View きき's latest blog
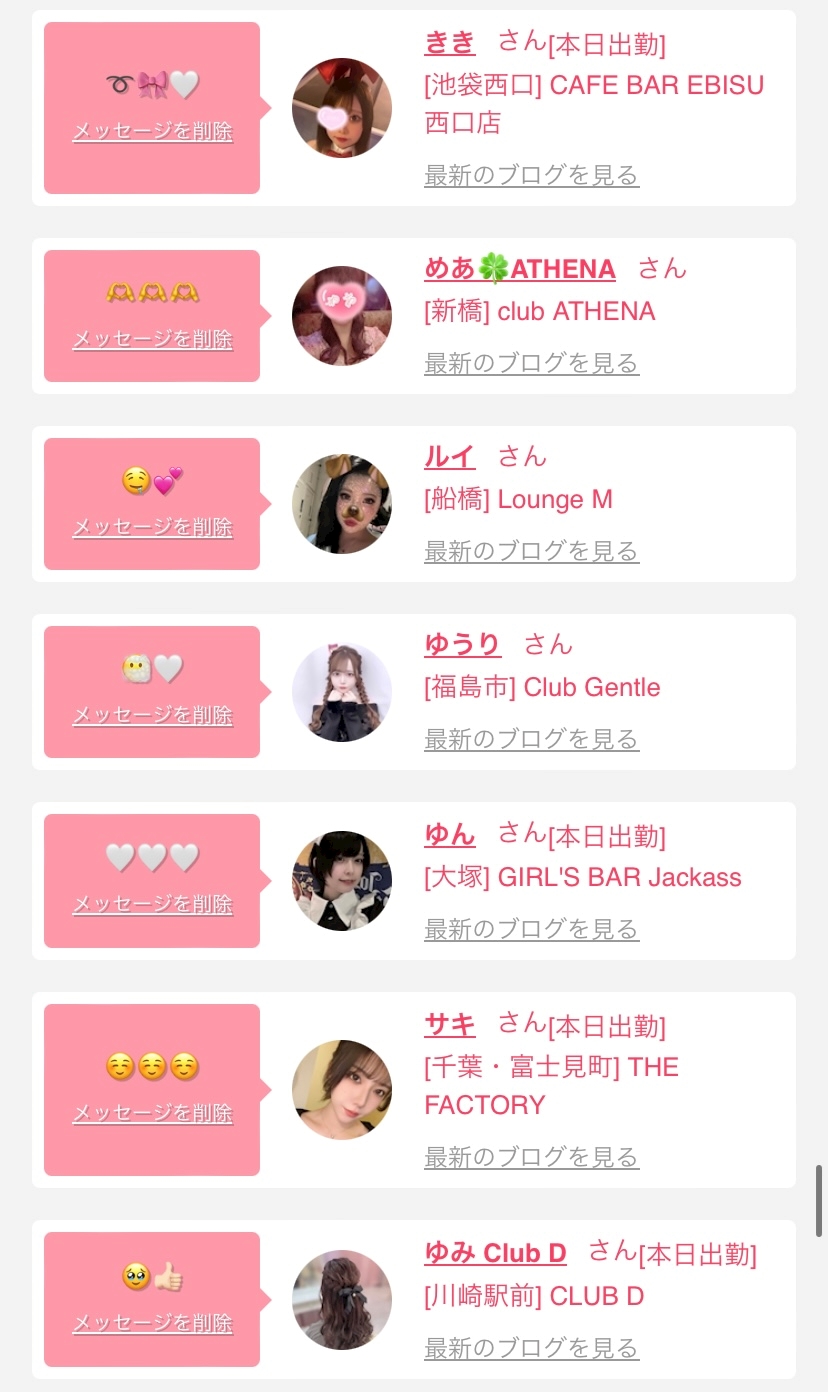The width and height of the screenshot is (828, 1392). click(531, 175)
